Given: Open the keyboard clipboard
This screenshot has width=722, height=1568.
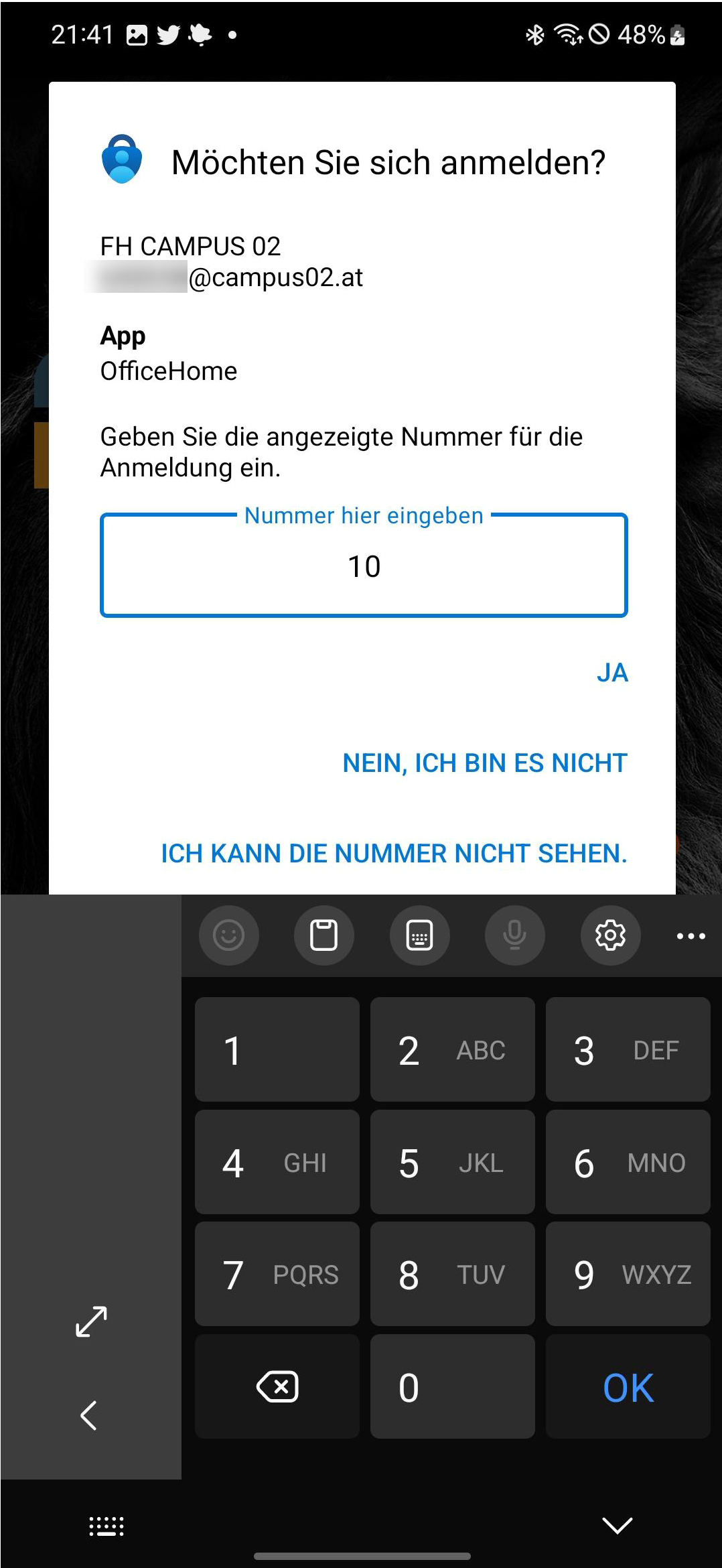Looking at the screenshot, I should pyautogui.click(x=324, y=935).
